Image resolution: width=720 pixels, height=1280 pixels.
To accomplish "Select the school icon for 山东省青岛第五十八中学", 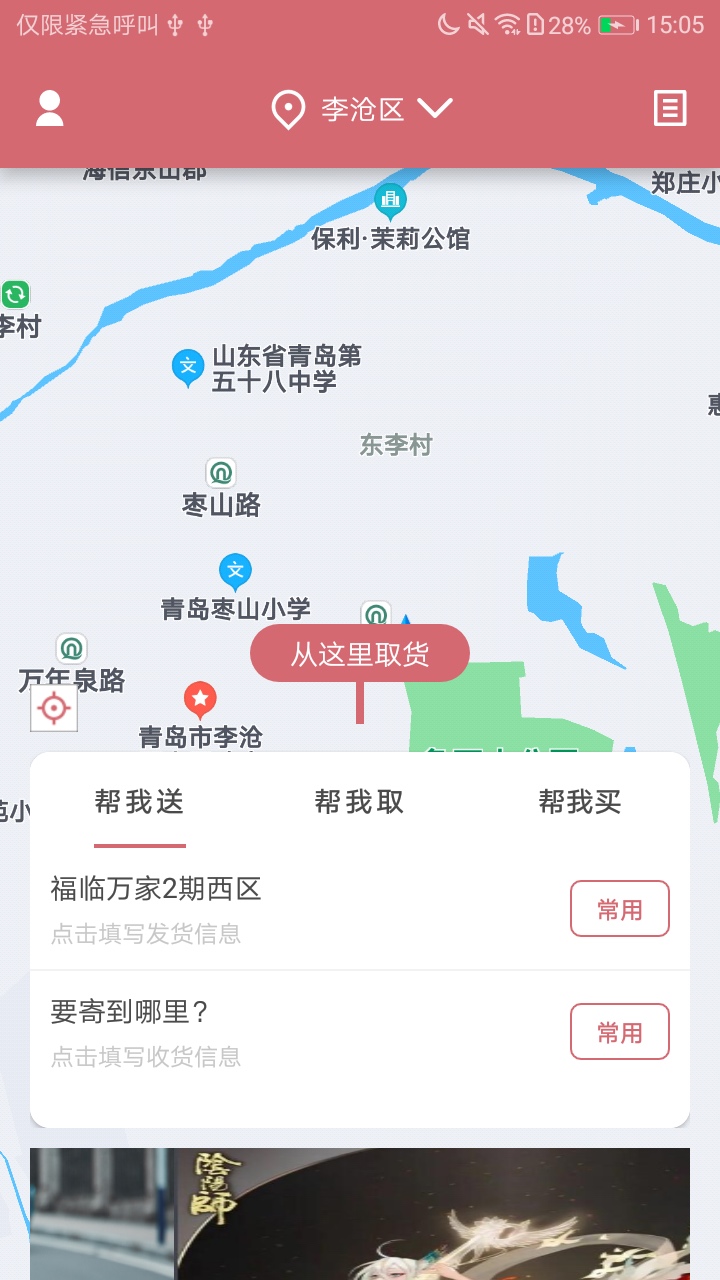I will (188, 366).
